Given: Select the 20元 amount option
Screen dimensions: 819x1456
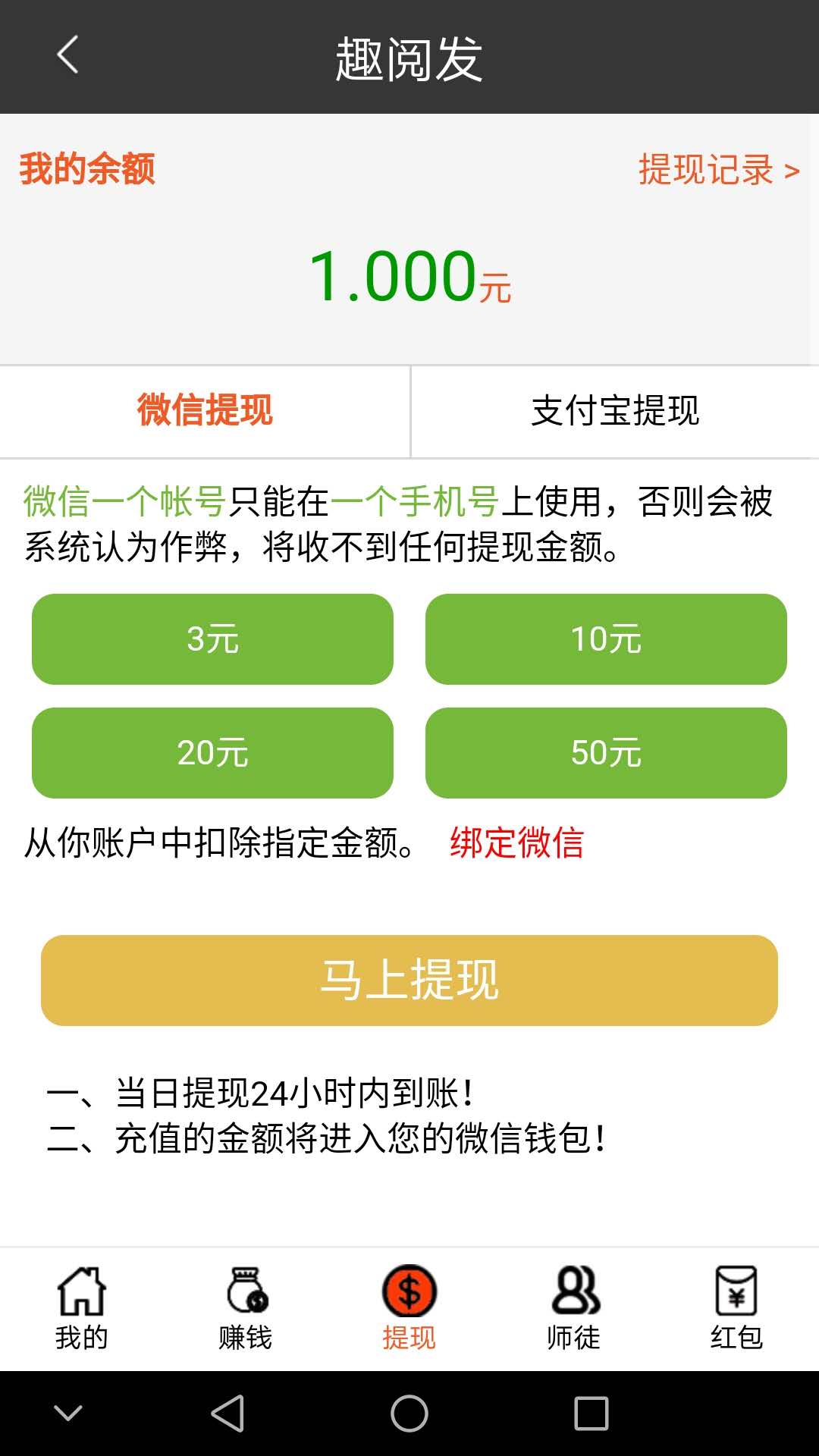Looking at the screenshot, I should 213,753.
